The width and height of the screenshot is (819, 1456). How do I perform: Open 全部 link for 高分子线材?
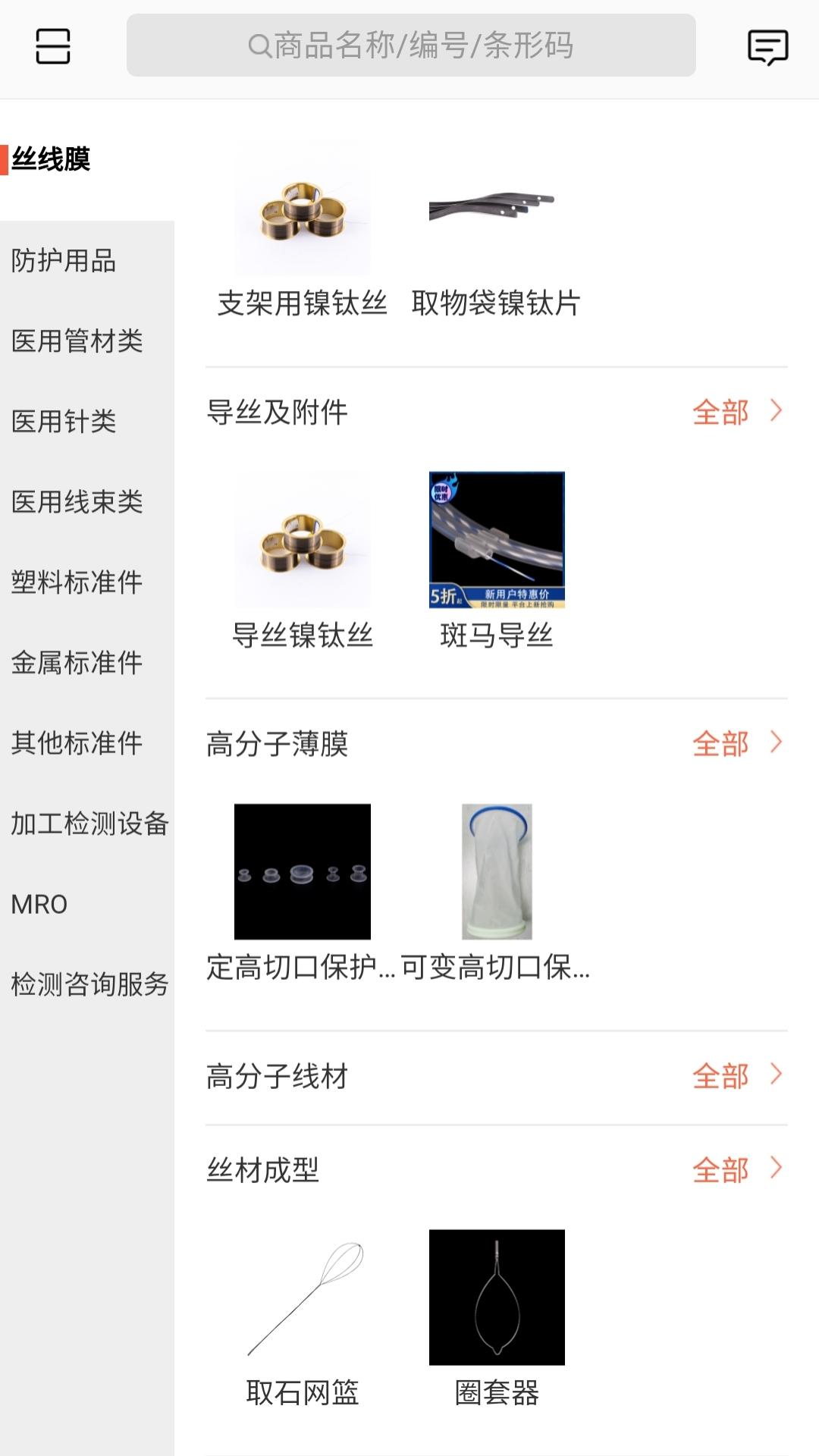click(x=721, y=1075)
